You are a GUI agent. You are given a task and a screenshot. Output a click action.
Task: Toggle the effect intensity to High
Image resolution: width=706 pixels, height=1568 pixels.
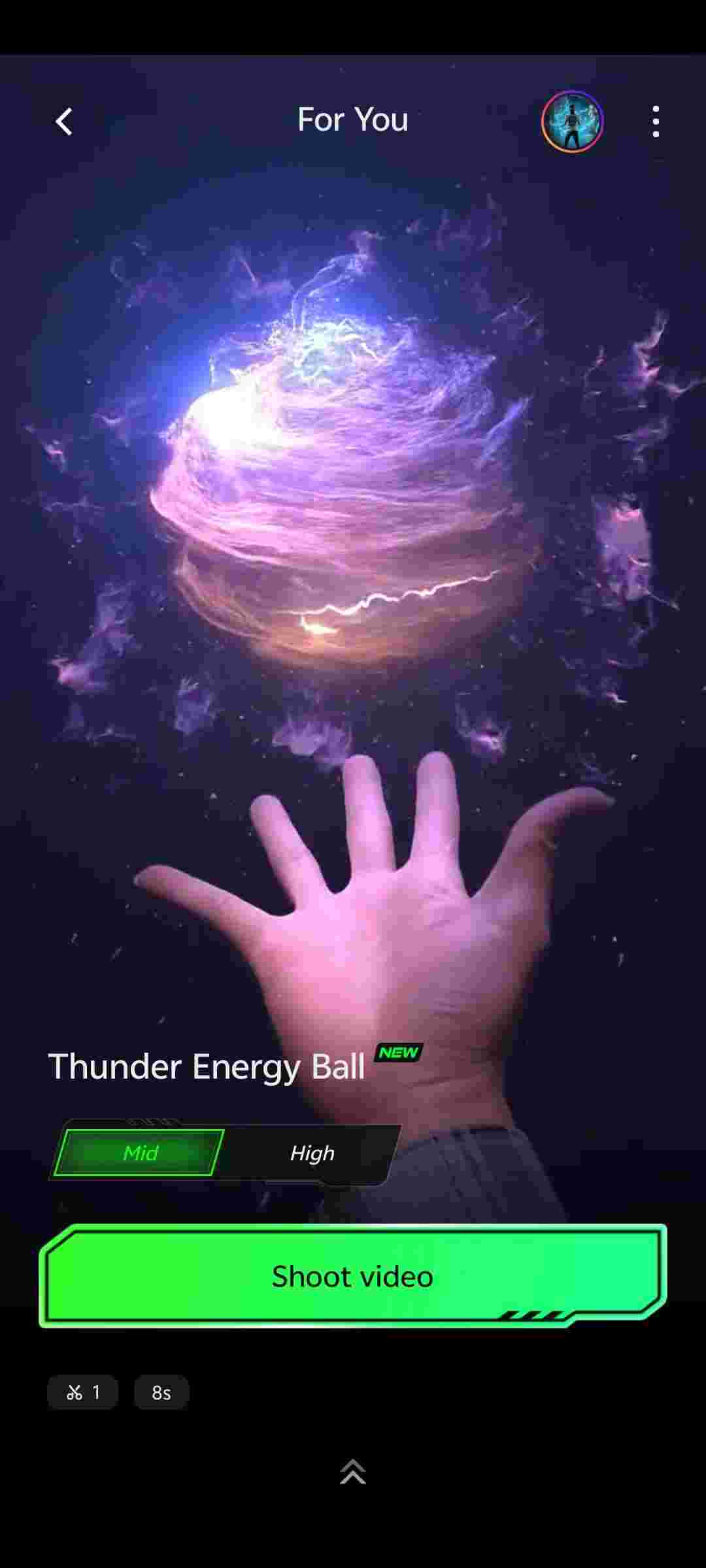[x=311, y=1152]
